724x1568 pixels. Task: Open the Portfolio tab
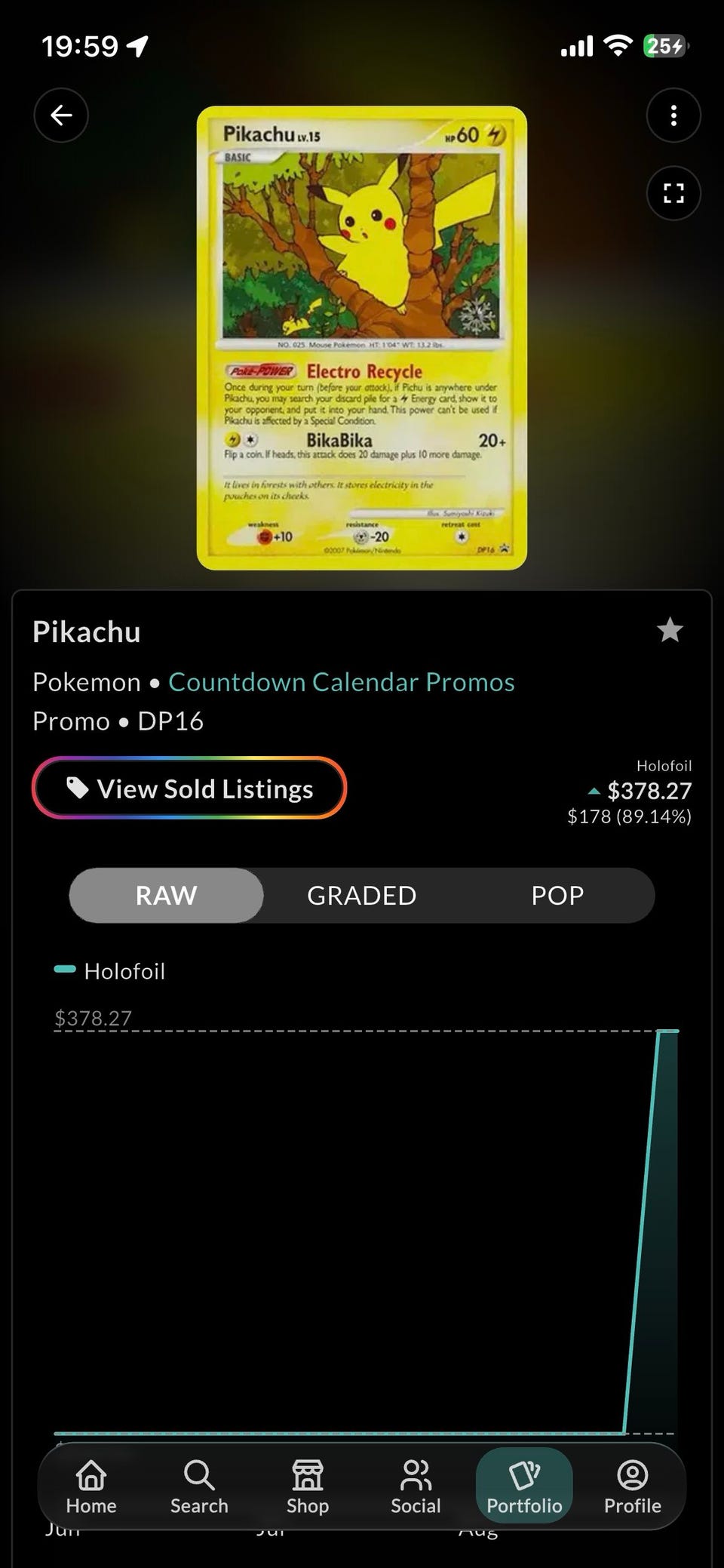(524, 1487)
